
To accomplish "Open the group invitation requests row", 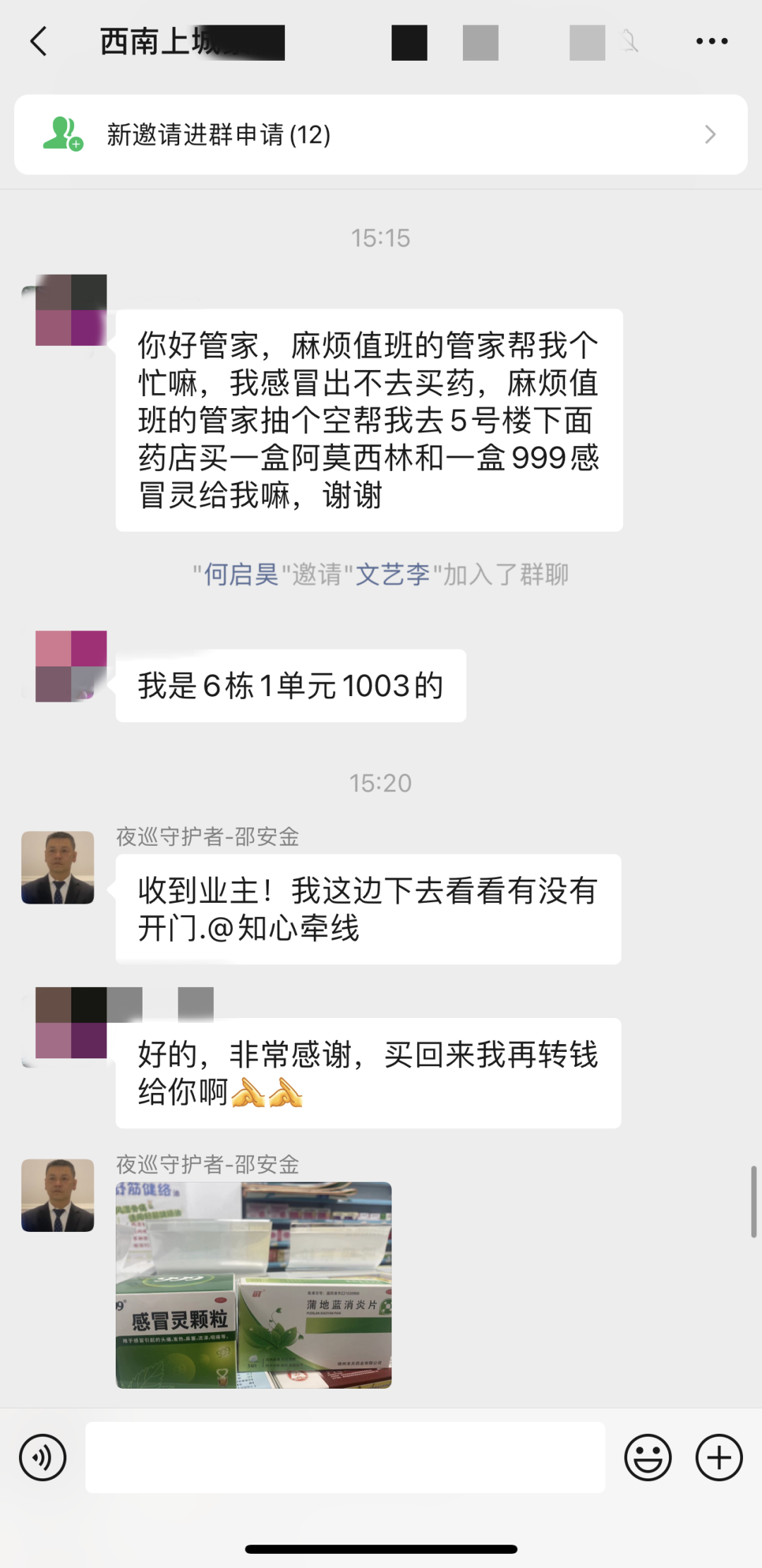I will pyautogui.click(x=381, y=134).
